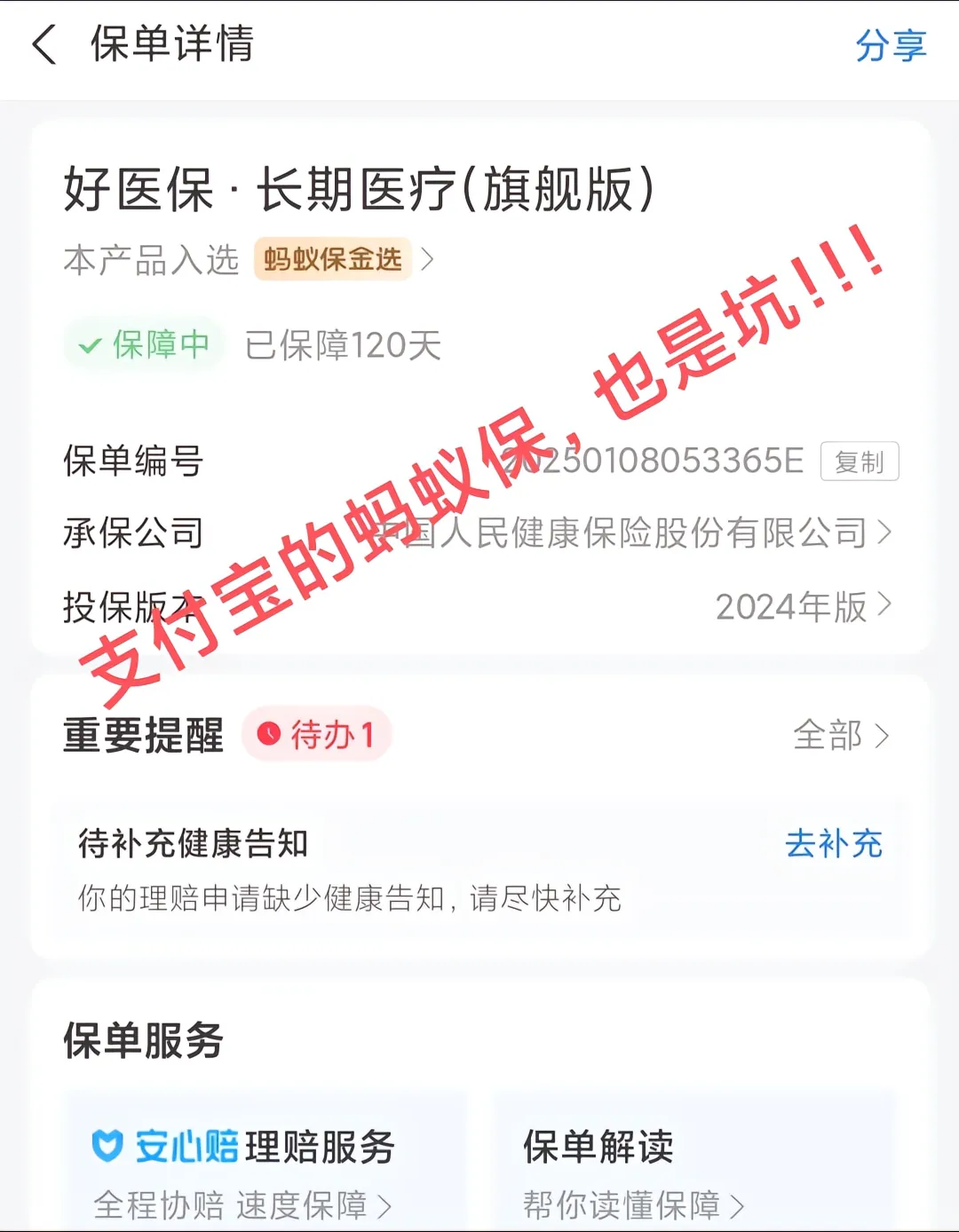This screenshot has height=1232, width=959.
Task: Copy the policy number with 复制
Action: point(859,462)
